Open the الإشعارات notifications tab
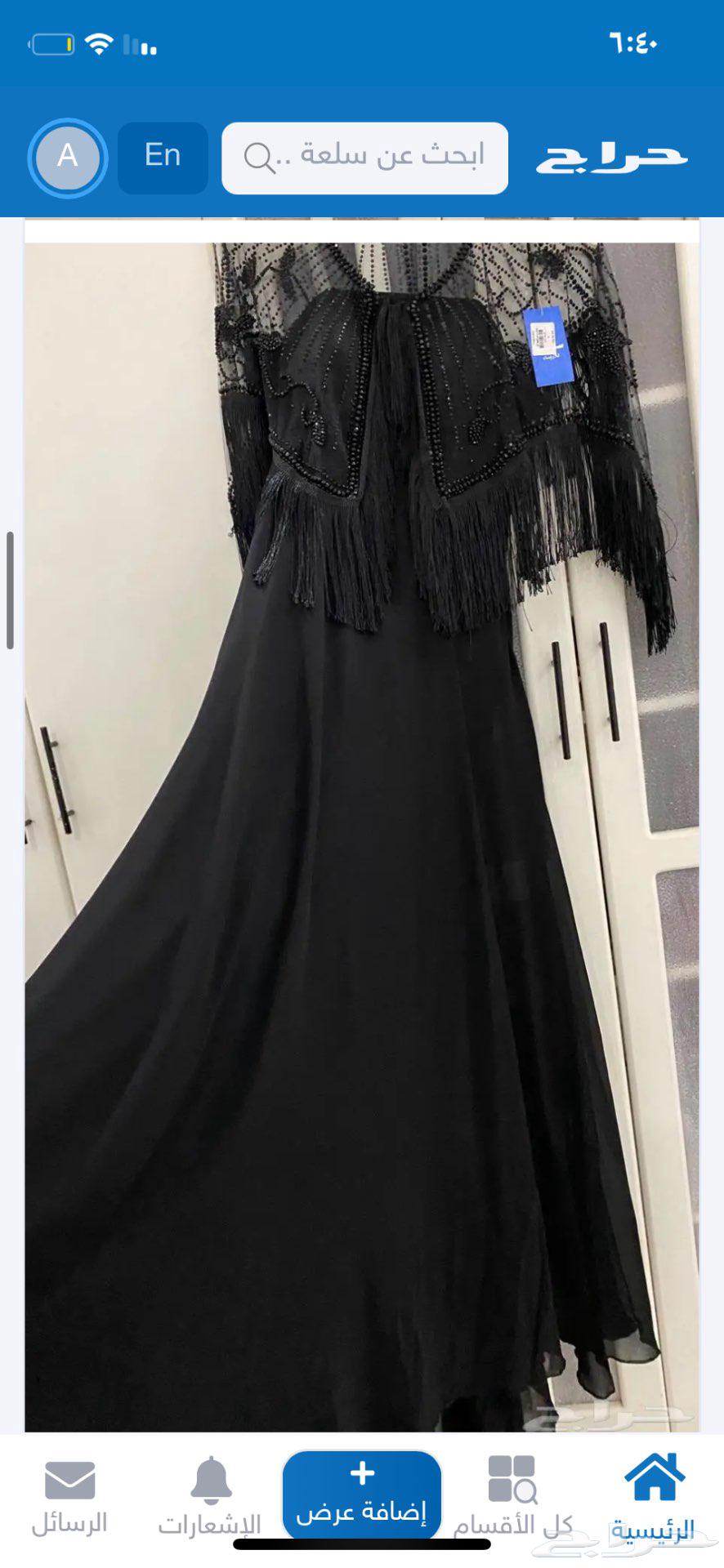Screen dimensions: 724x1568 210,1496
